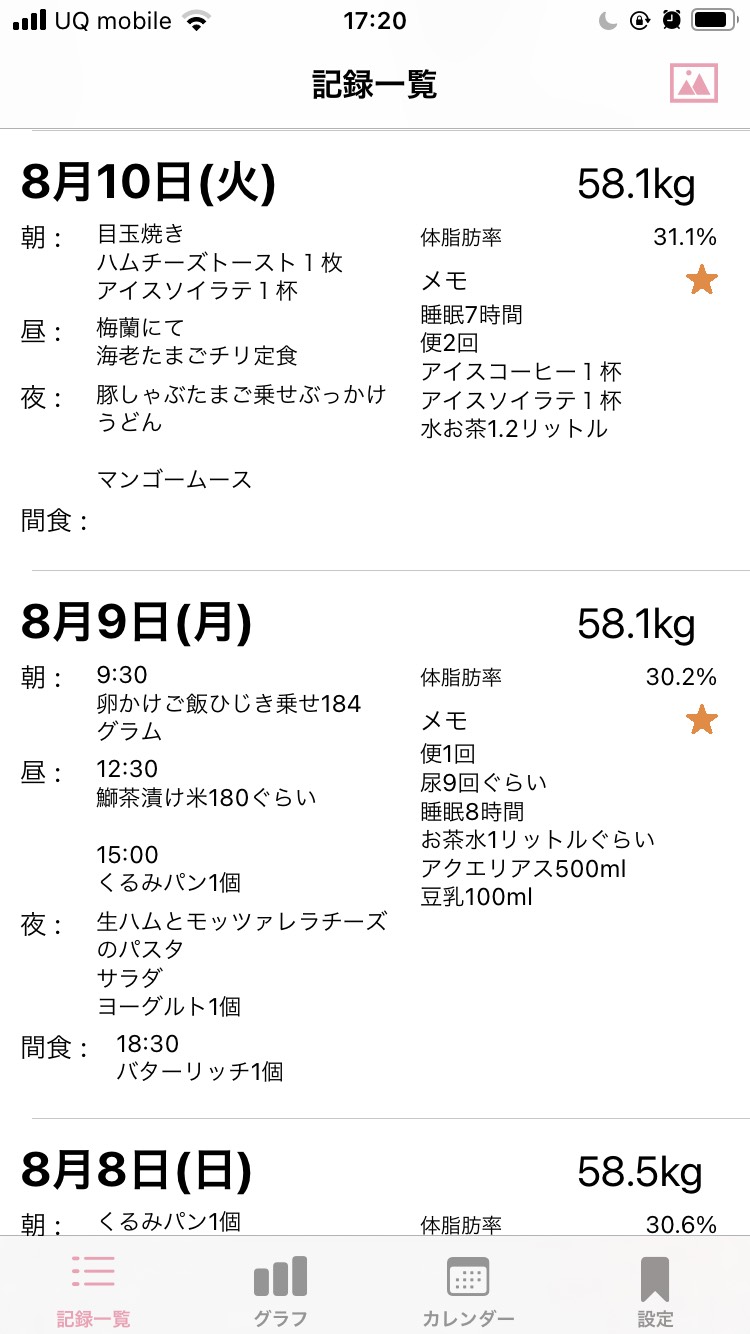The image size is (750, 1334).
Task: Open the 8月8日(日) record entry
Action: pos(375,1178)
